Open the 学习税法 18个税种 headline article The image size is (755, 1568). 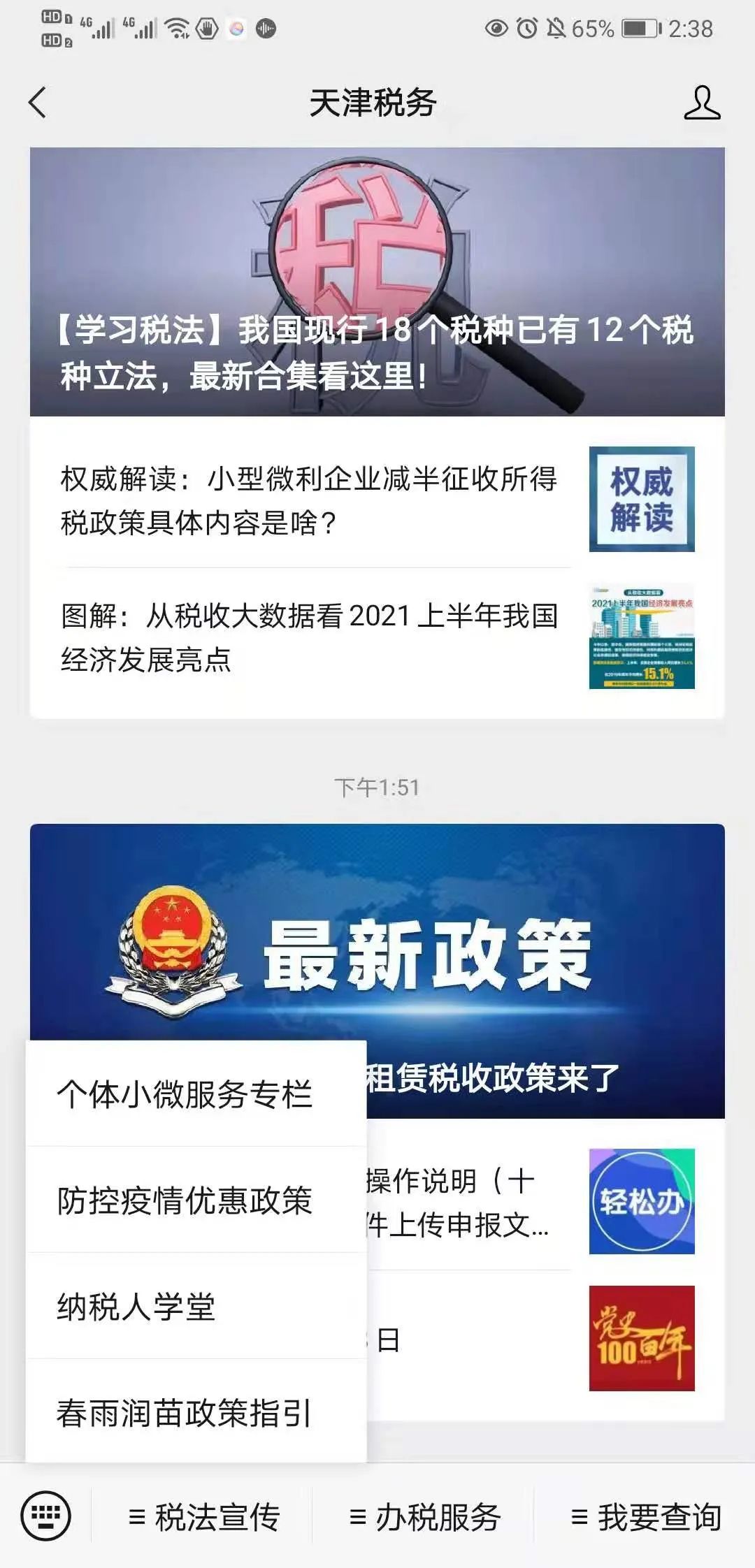point(377,282)
